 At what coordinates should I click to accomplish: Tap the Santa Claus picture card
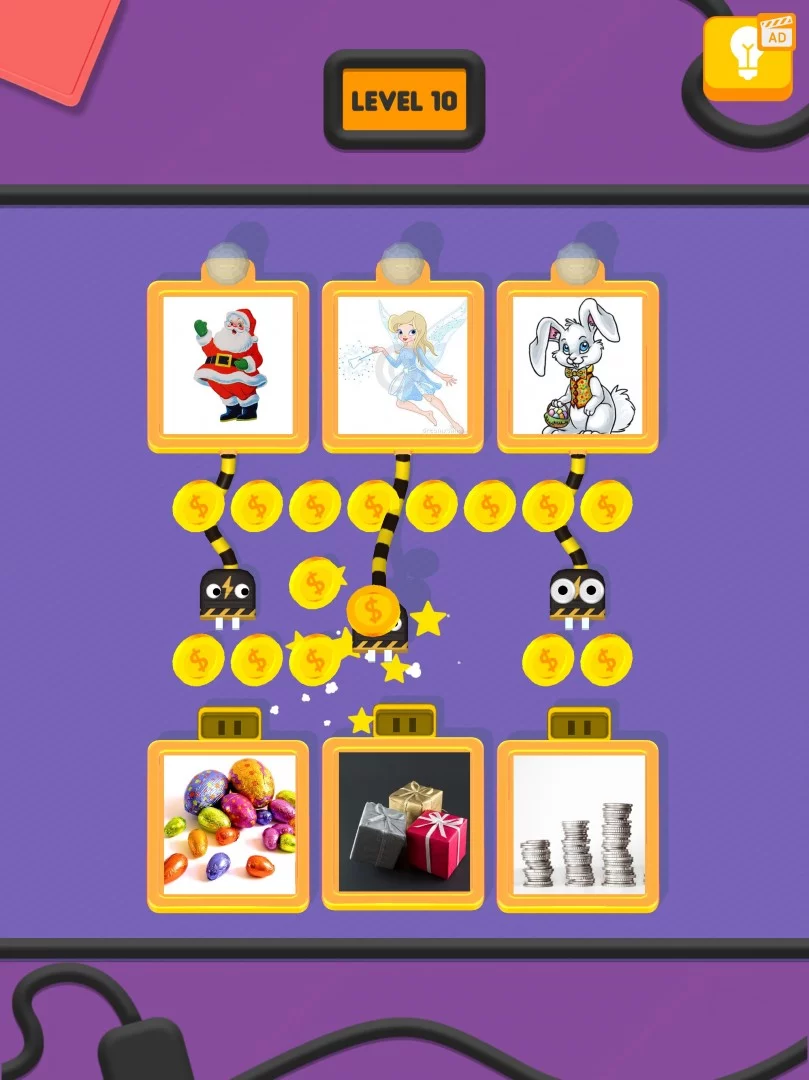point(228,365)
